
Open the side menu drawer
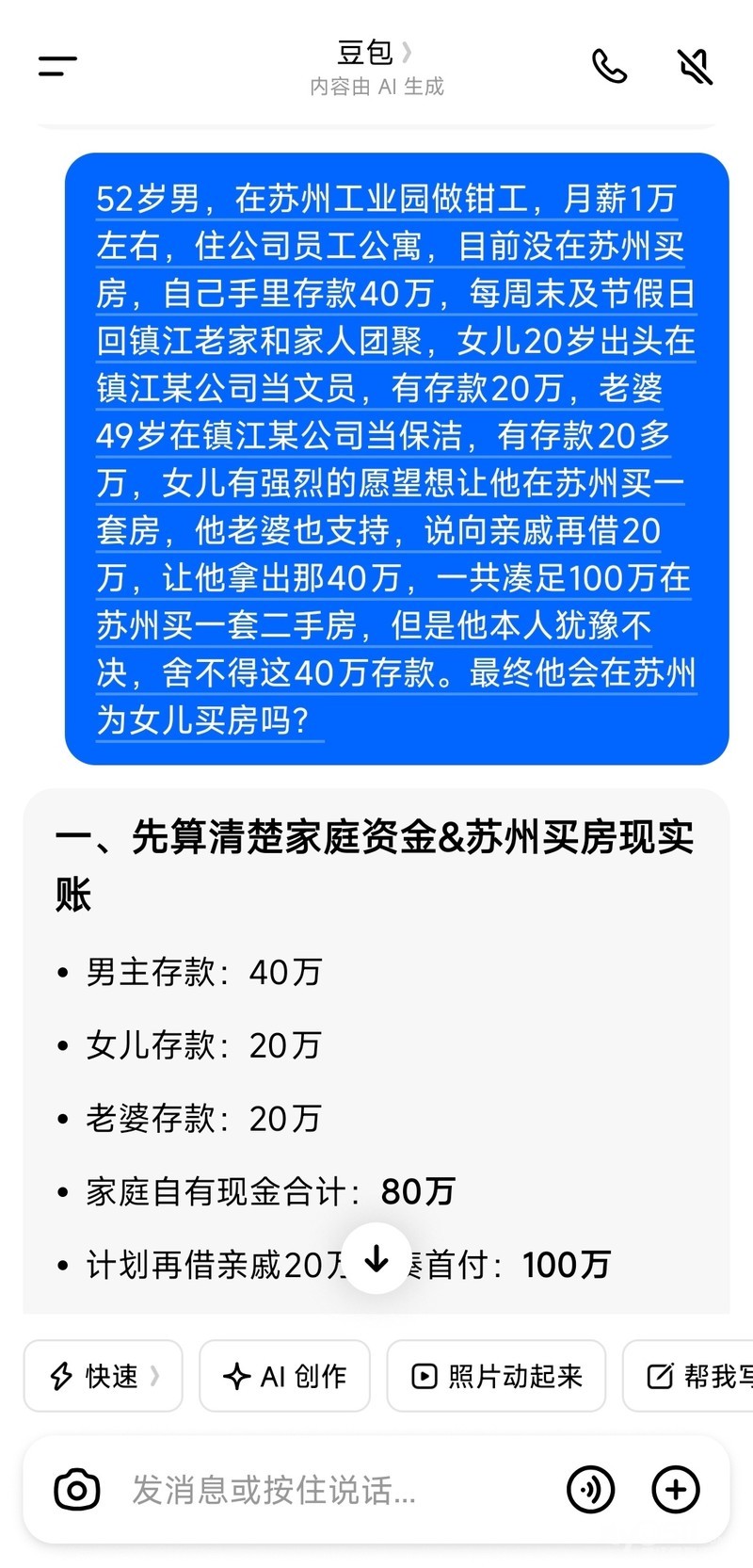coord(57,66)
